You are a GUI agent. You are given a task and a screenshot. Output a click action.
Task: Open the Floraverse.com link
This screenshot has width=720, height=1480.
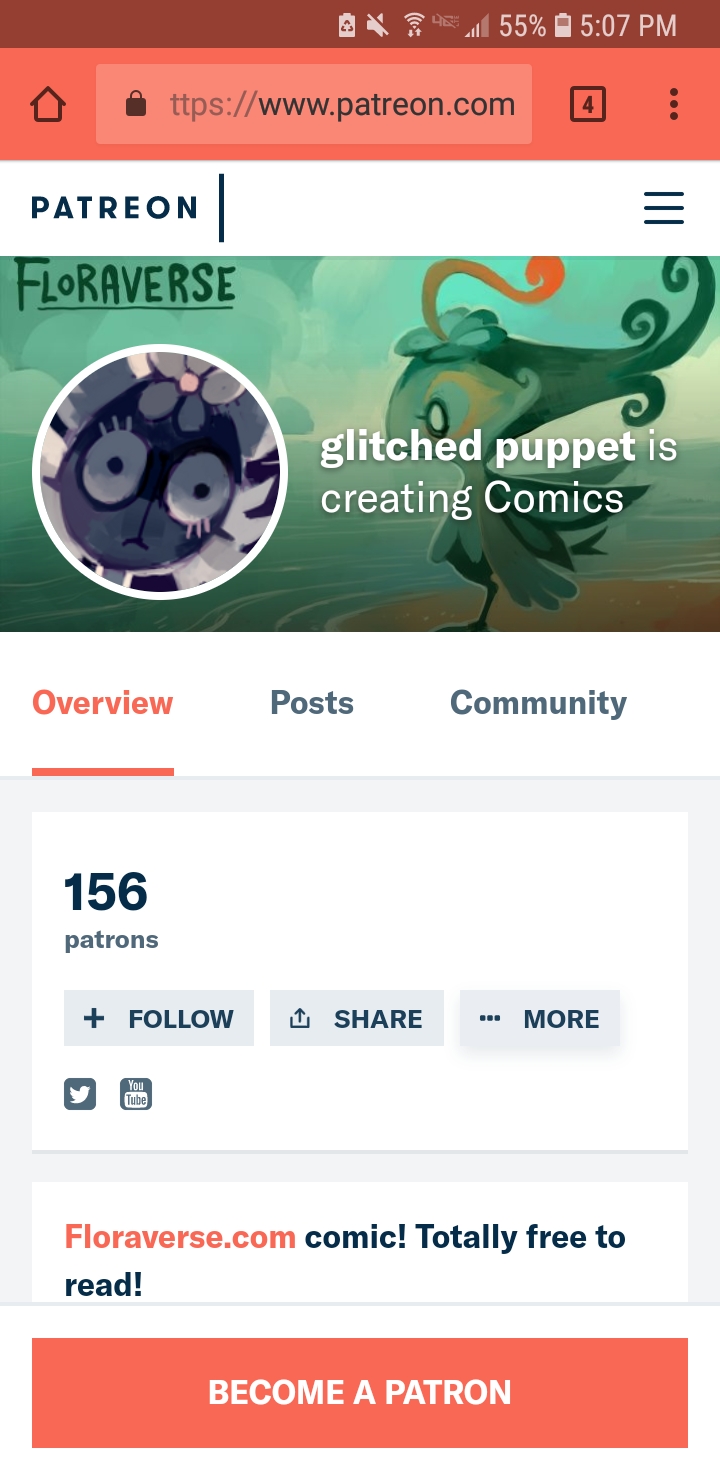coord(180,1237)
